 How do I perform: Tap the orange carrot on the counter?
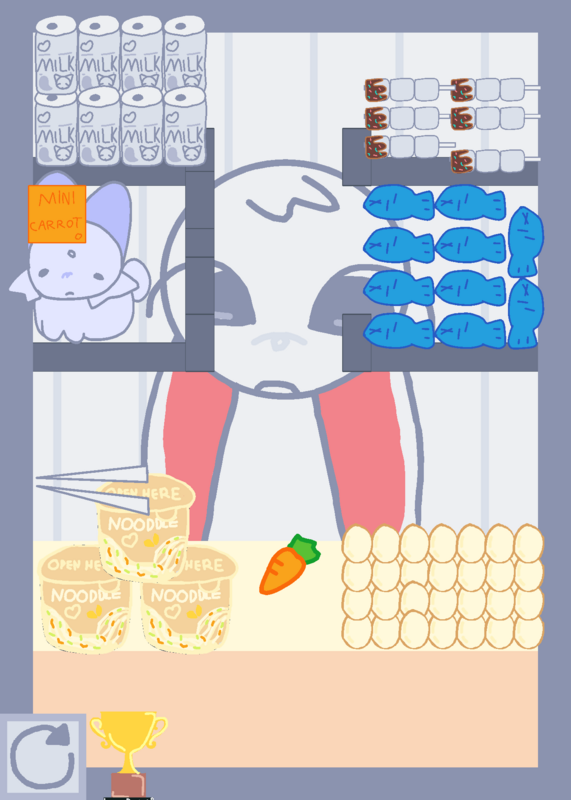click(x=289, y=565)
